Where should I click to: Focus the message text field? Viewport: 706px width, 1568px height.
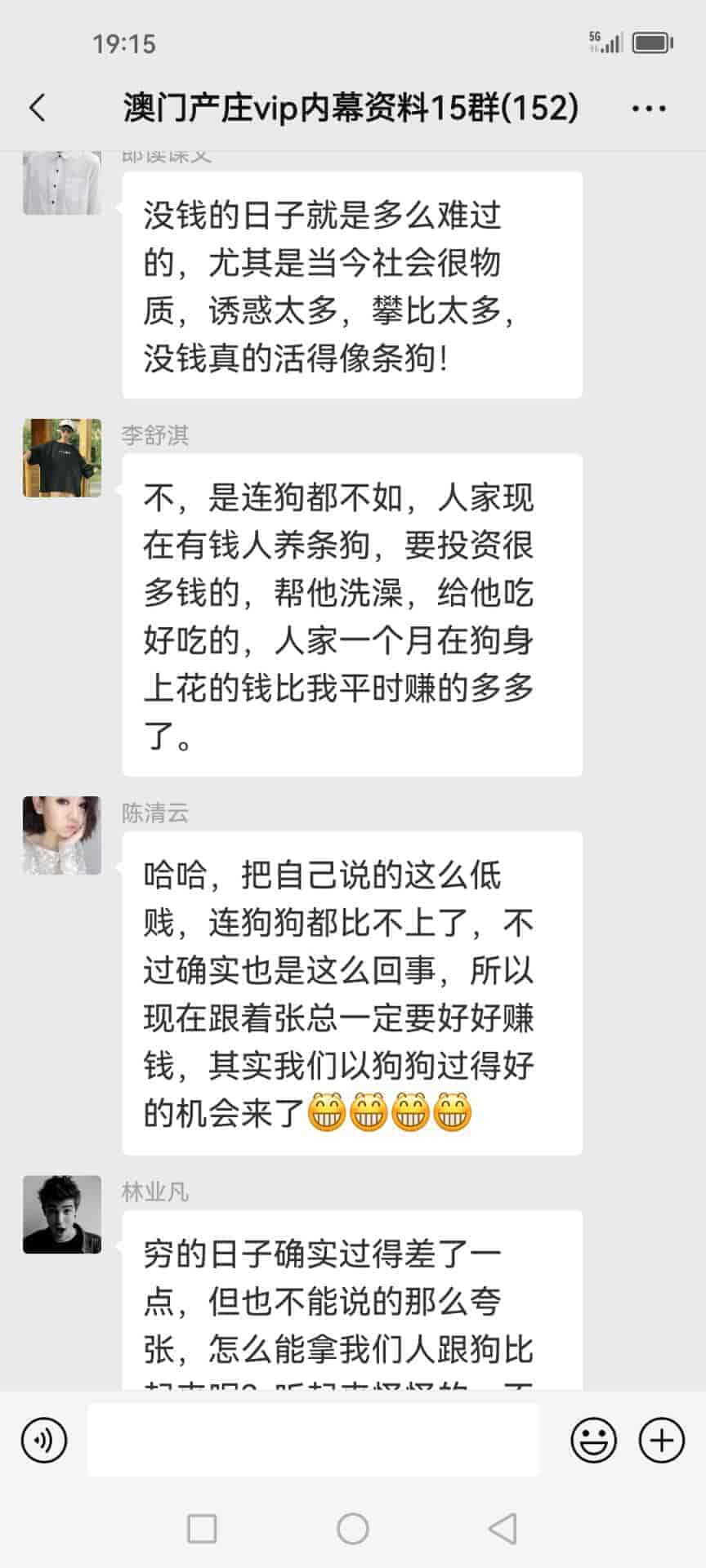313,1440
